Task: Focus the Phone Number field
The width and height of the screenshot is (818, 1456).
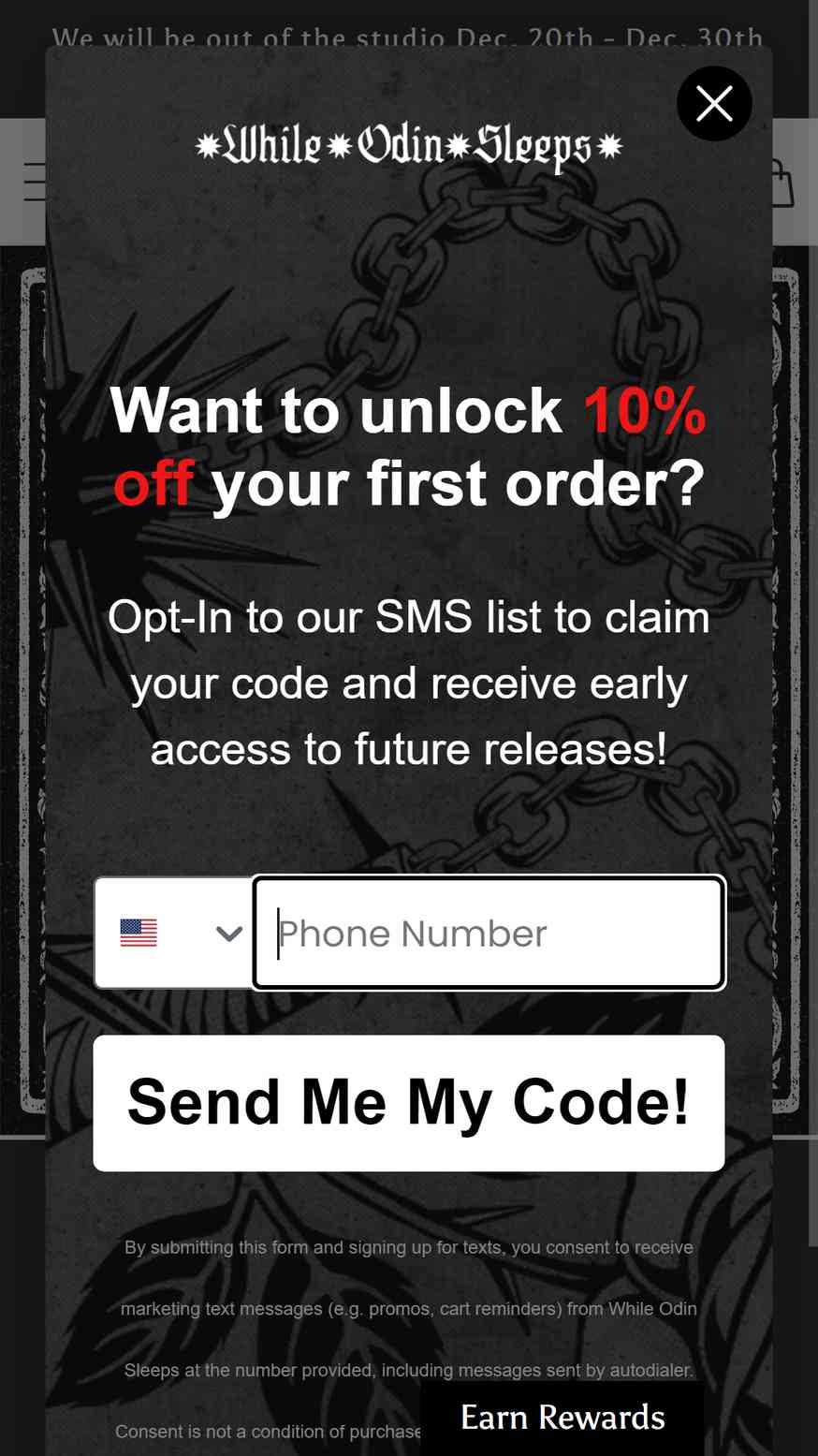Action: click(x=489, y=933)
